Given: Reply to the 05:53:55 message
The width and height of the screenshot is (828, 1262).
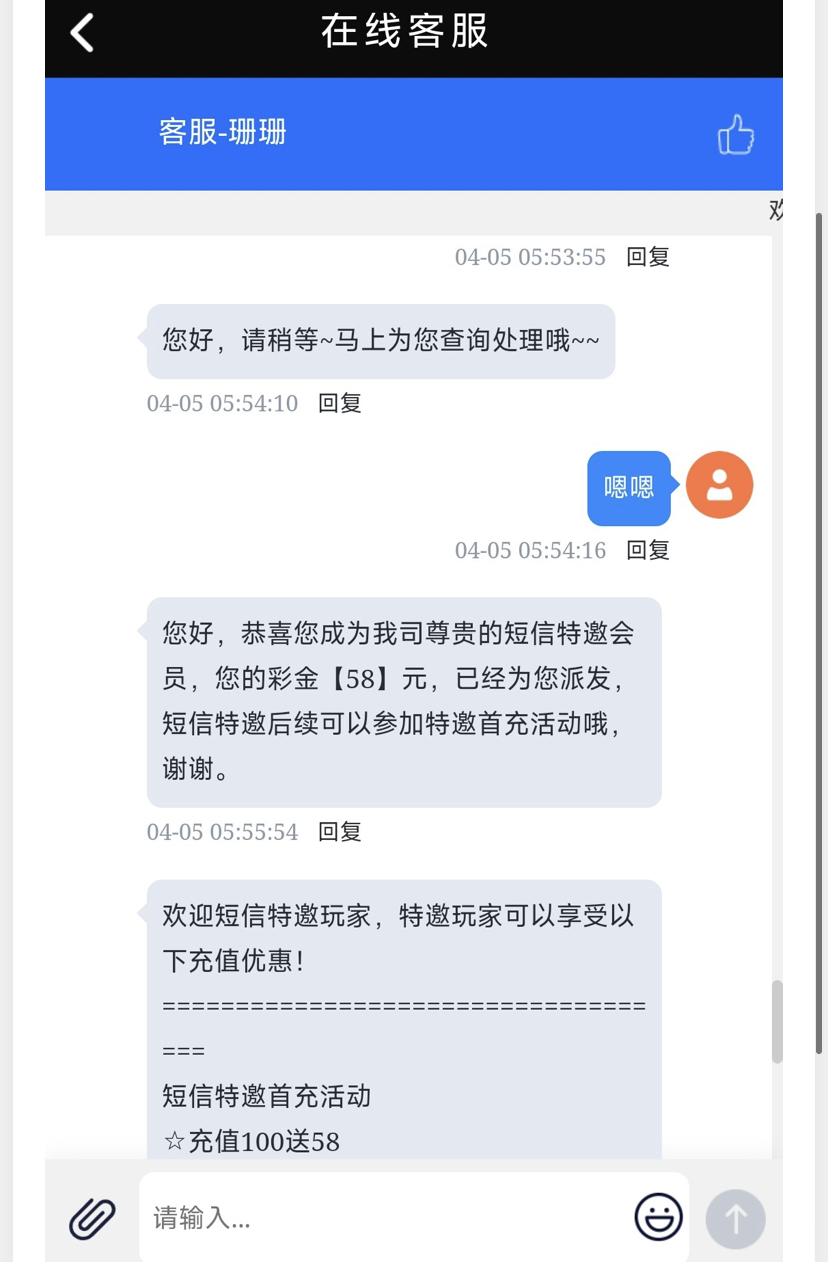Looking at the screenshot, I should pos(648,257).
